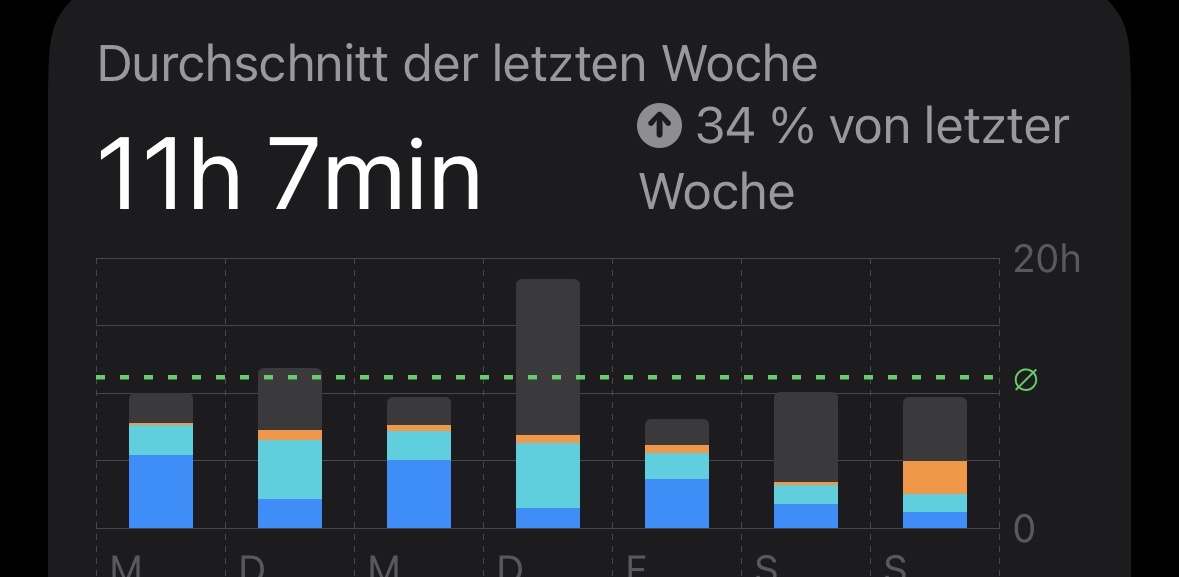Select Sunday's bar with large orange segment

pyautogui.click(x=935, y=463)
